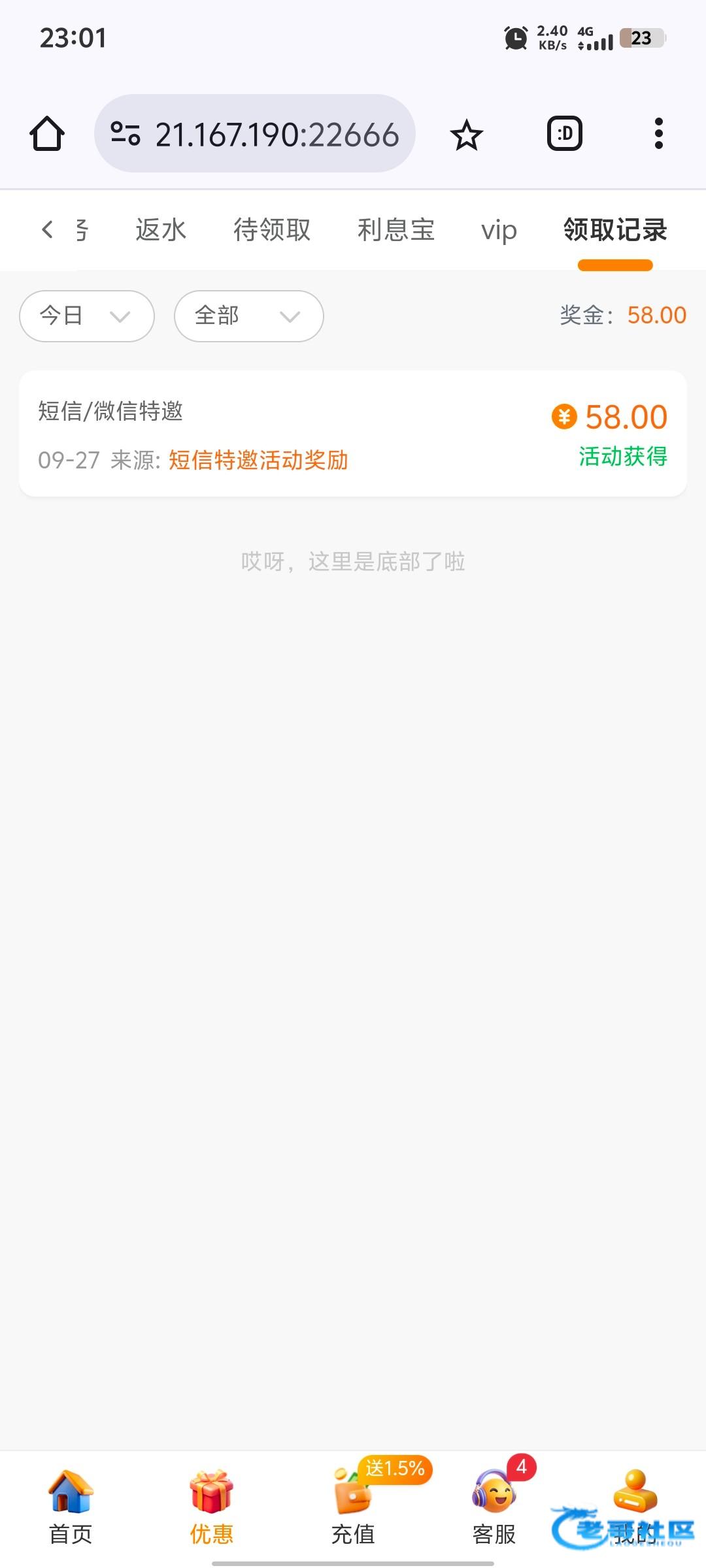Viewport: 706px width, 1568px height.
Task: Open the browser tab switcher
Action: point(564,134)
